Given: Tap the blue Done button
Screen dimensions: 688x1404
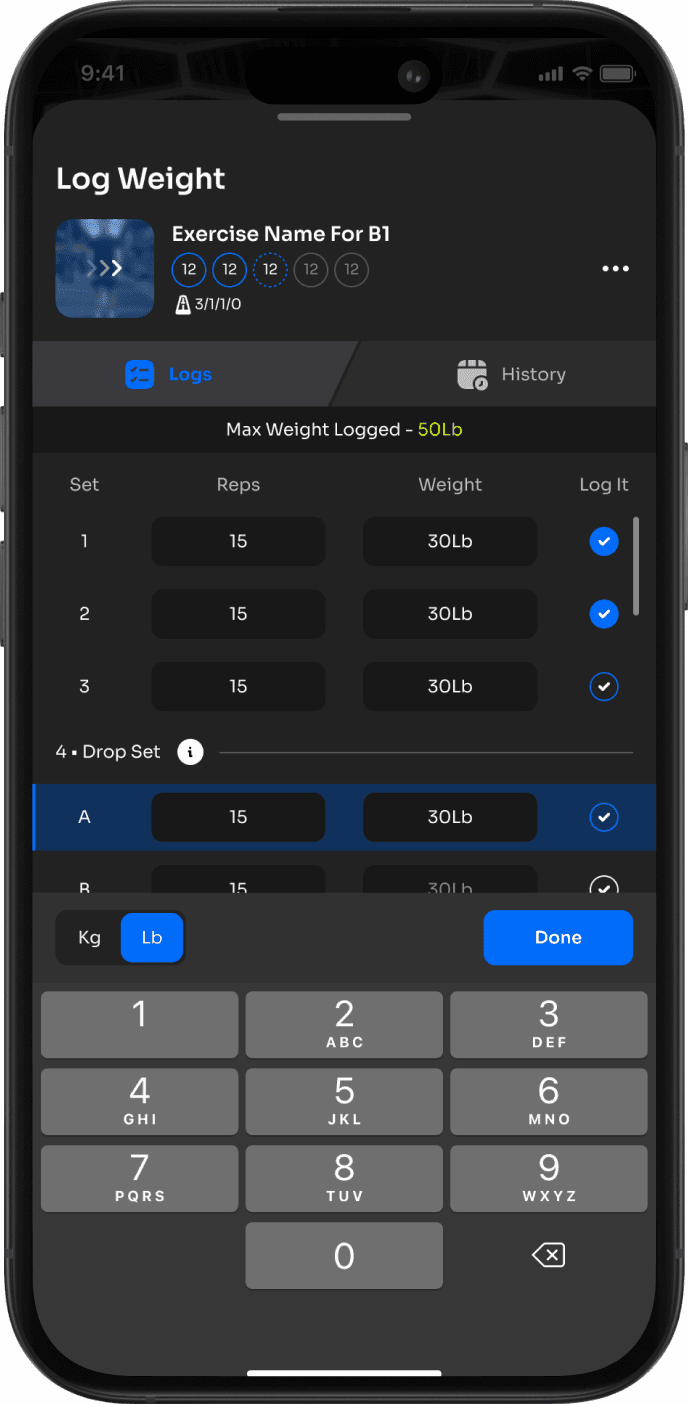Looking at the screenshot, I should click(x=558, y=937).
